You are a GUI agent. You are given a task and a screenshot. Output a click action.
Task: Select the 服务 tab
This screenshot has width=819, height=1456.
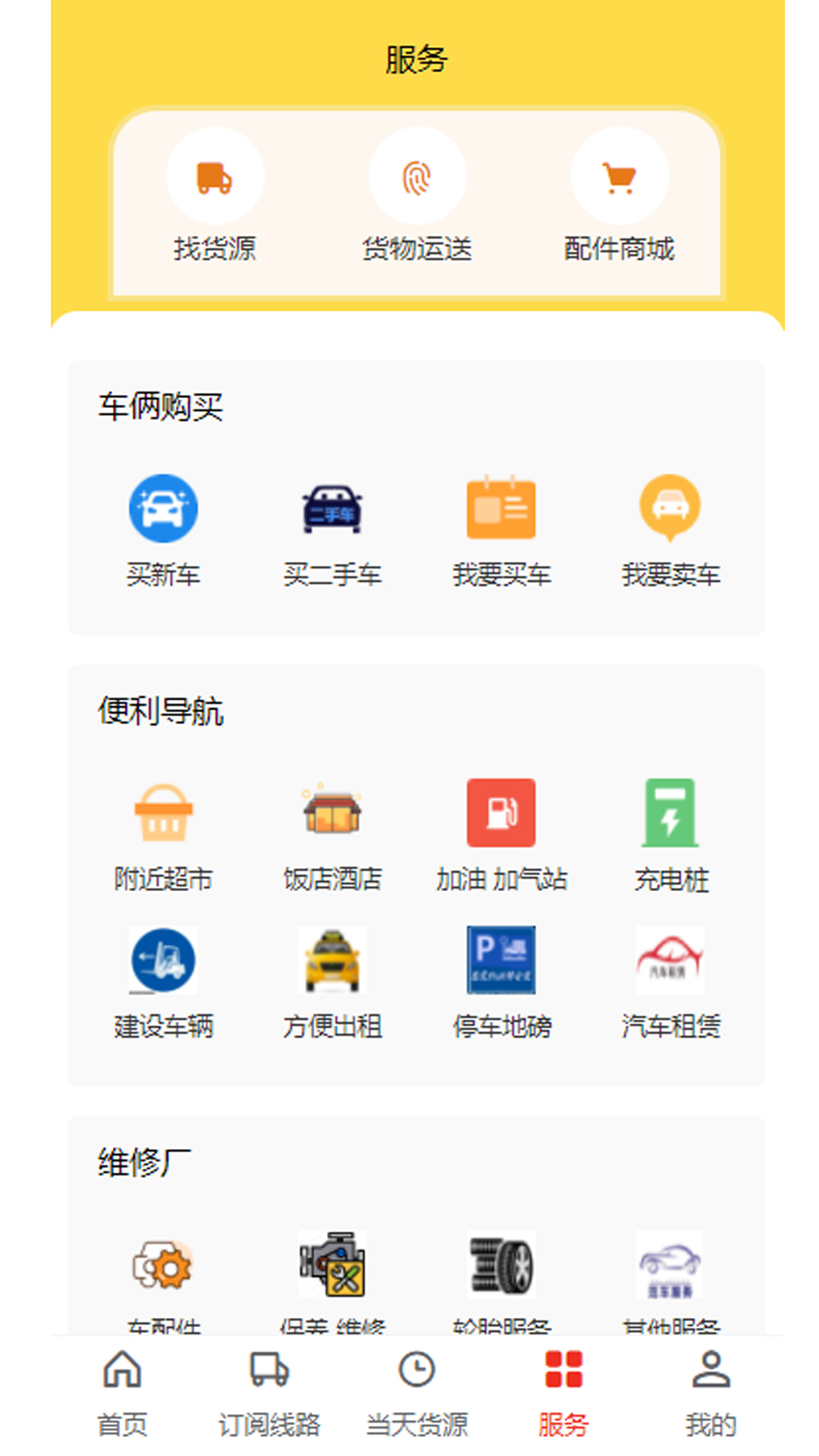tap(563, 1394)
